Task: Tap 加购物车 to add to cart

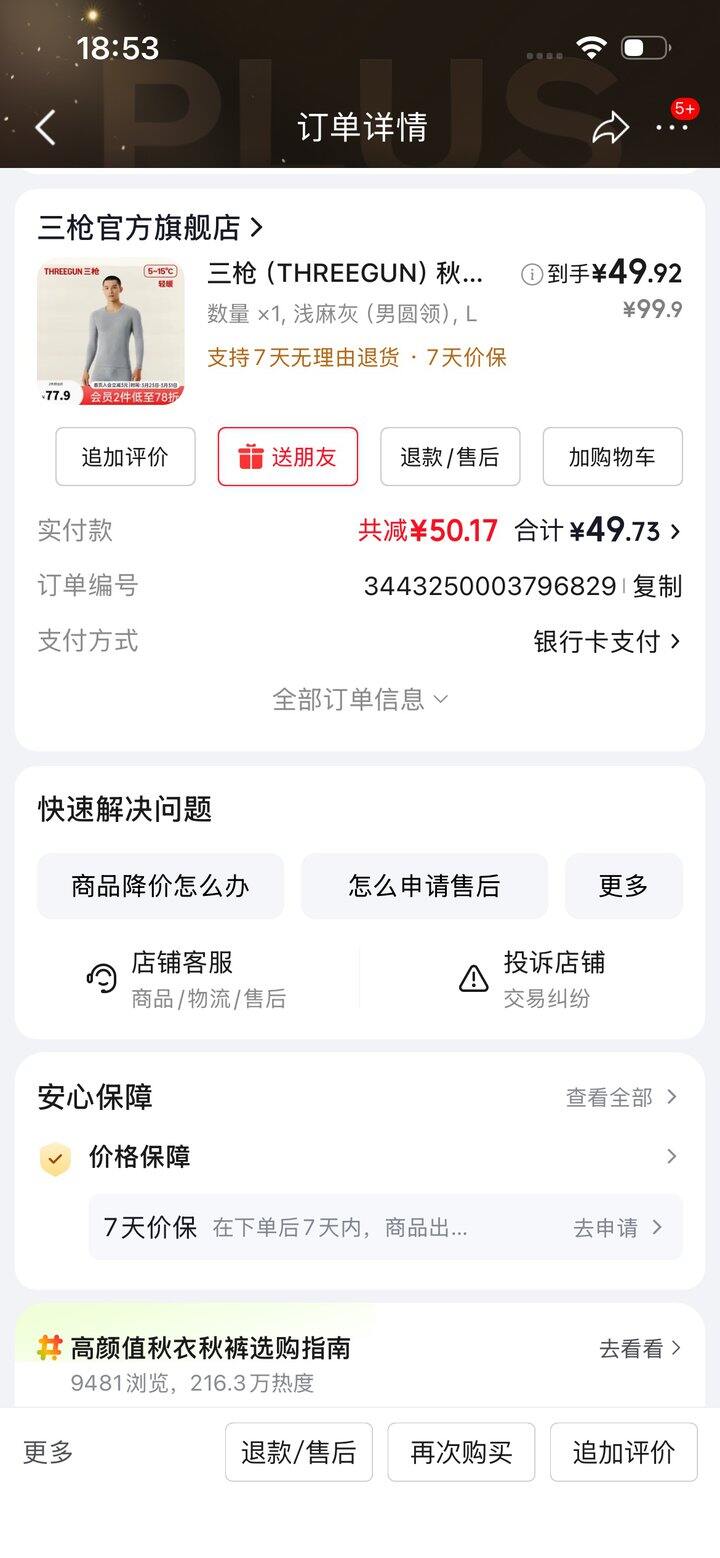Action: [612, 457]
